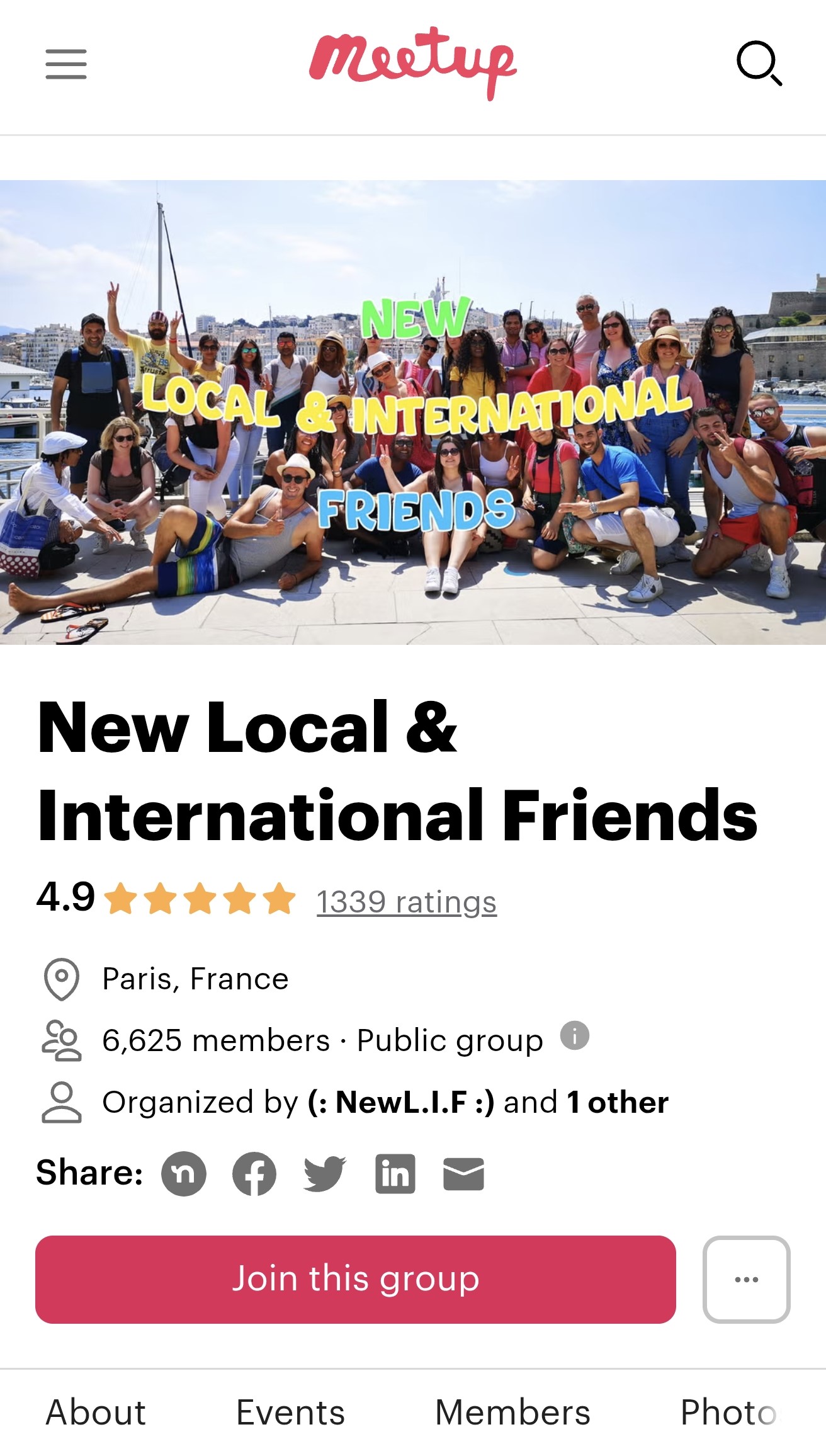The width and height of the screenshot is (826, 1456).
Task: Open organizer (: NewL.I.F :) profile
Action: (x=400, y=1102)
